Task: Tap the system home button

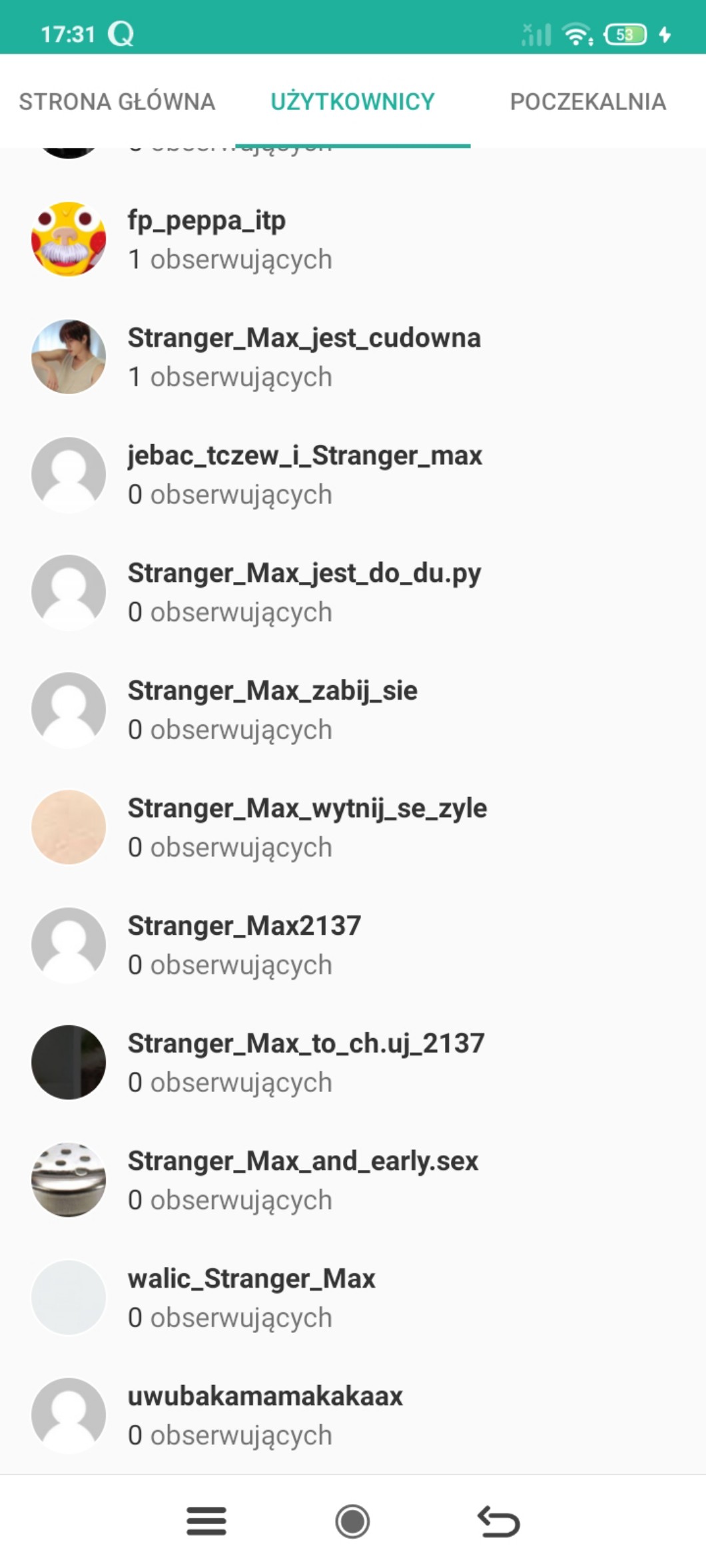Action: click(x=352, y=1521)
